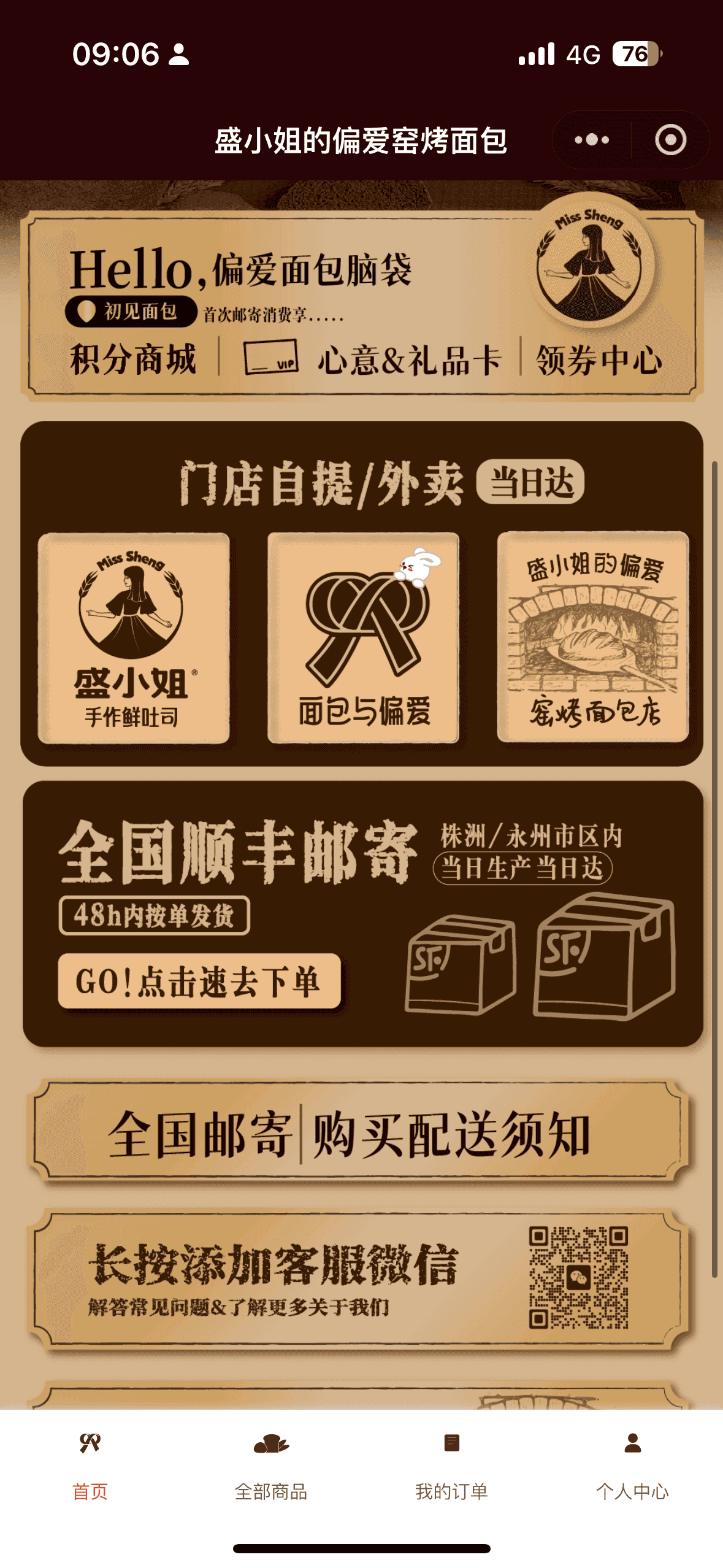This screenshot has height=1568, width=723.
Task: Open 积分商城 points mall
Action: [x=133, y=359]
